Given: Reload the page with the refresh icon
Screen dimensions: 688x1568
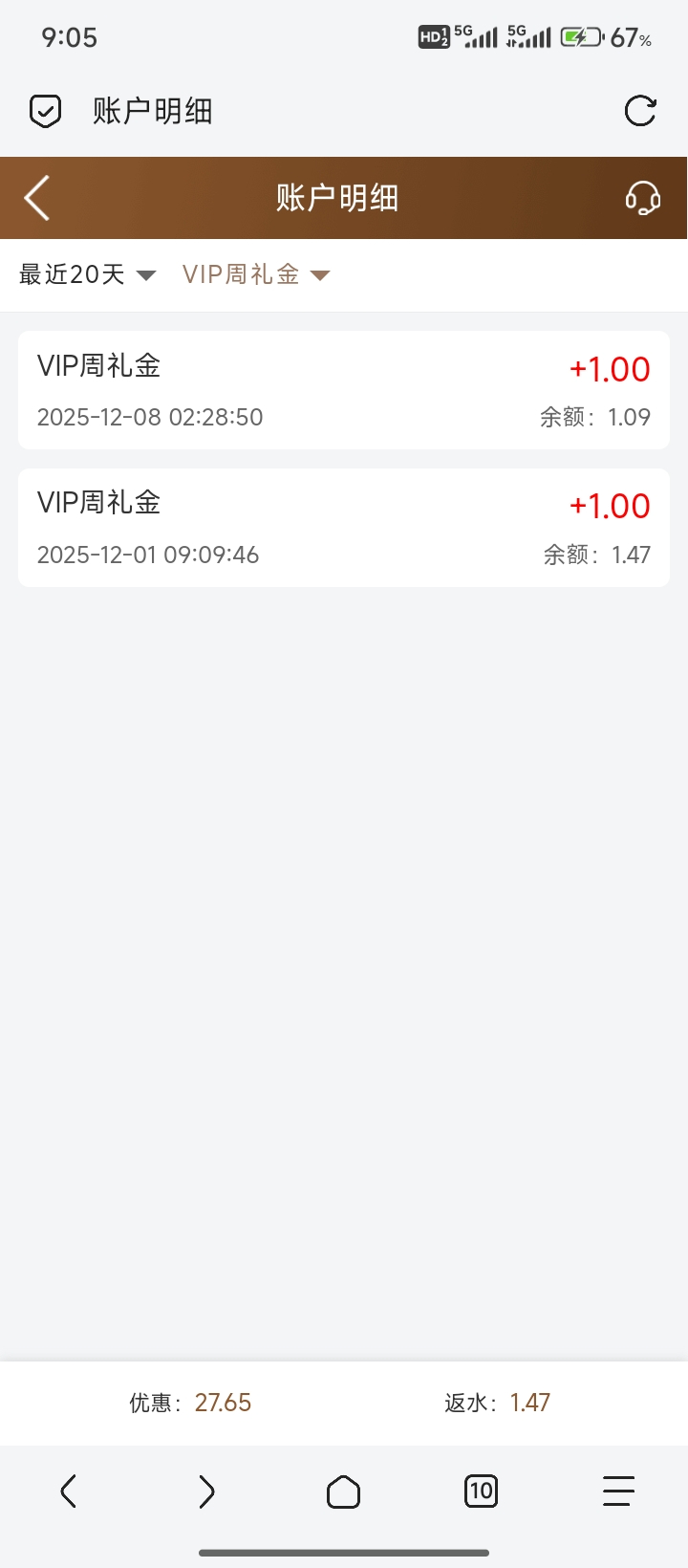Looking at the screenshot, I should (639, 111).
